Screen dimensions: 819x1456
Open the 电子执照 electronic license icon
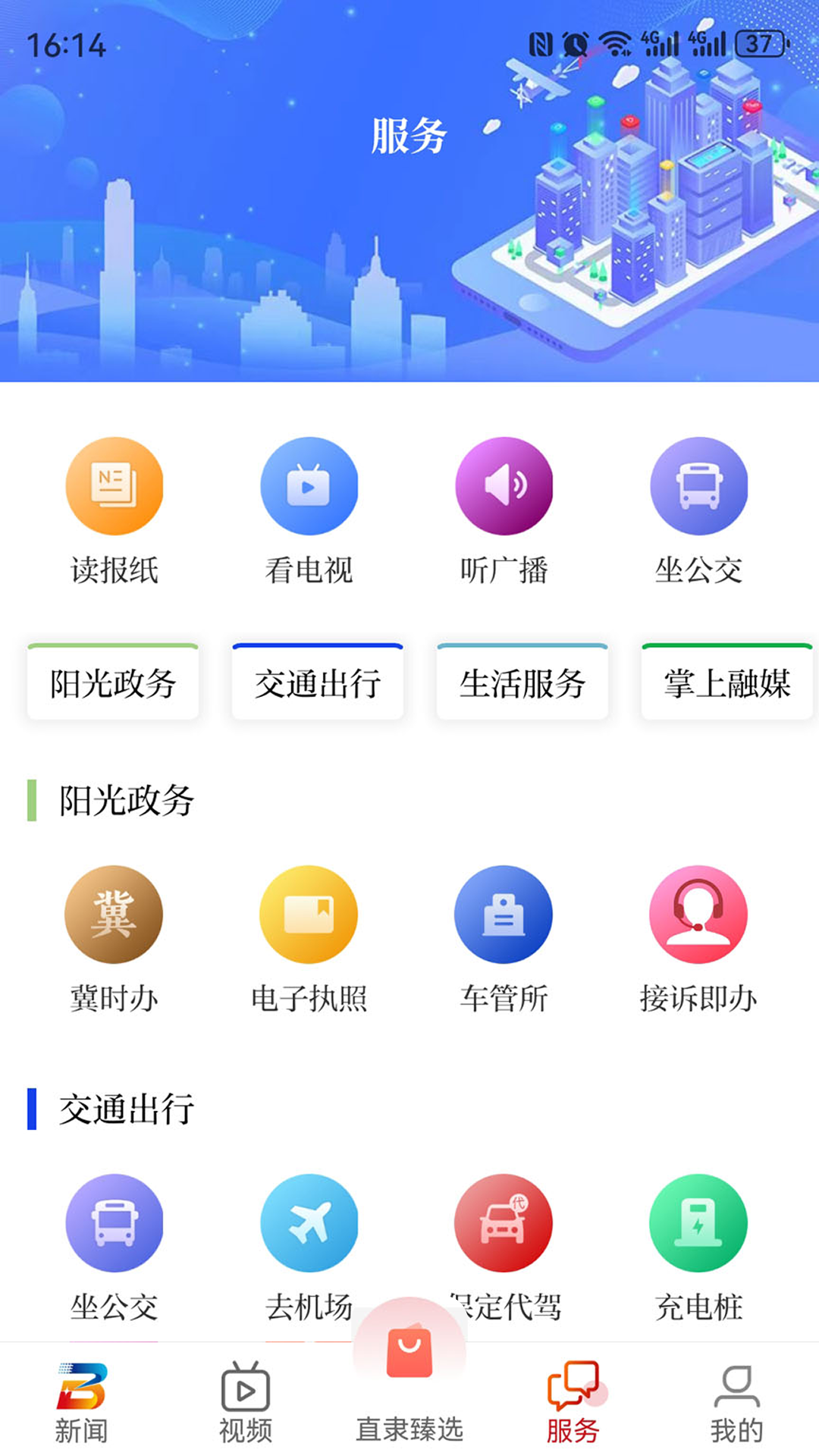click(309, 914)
